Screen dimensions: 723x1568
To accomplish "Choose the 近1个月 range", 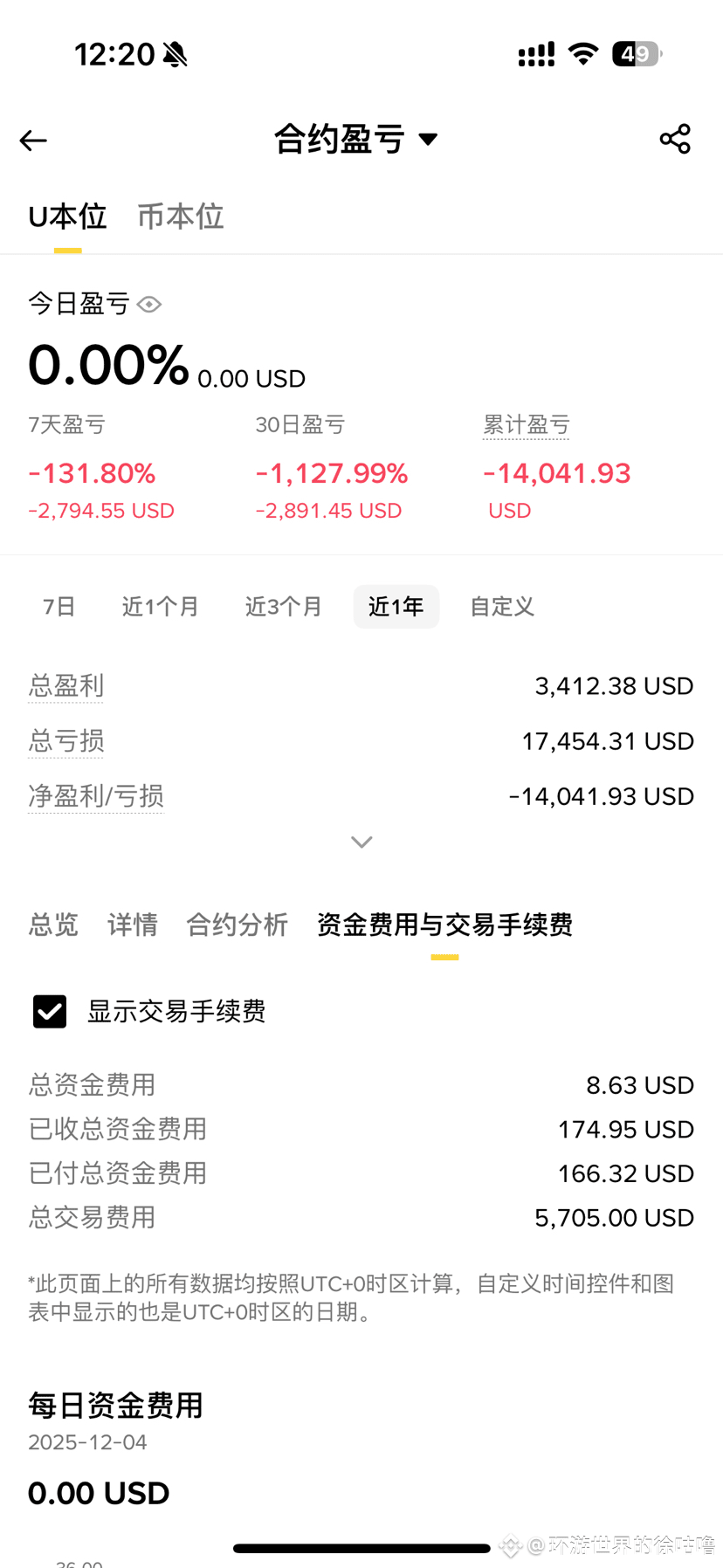I will (x=161, y=607).
